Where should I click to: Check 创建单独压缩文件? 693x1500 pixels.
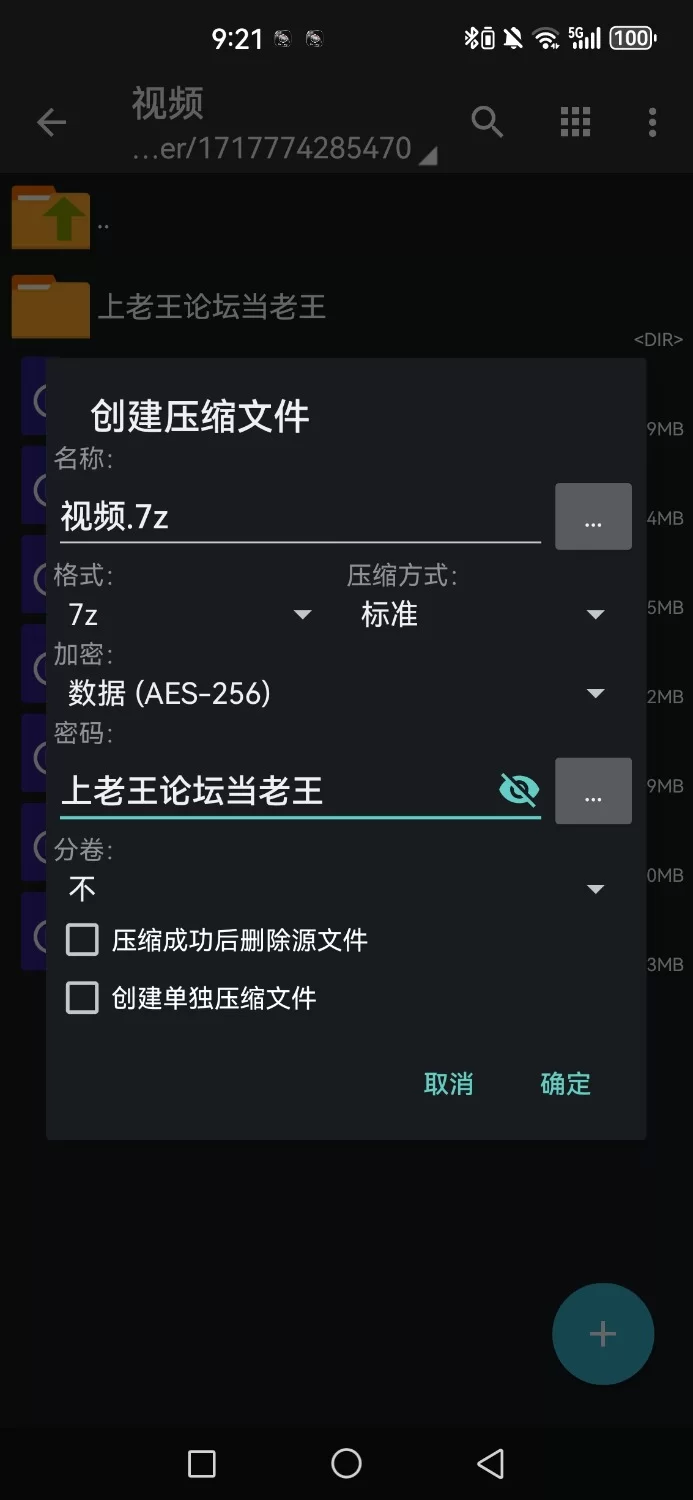(191, 998)
